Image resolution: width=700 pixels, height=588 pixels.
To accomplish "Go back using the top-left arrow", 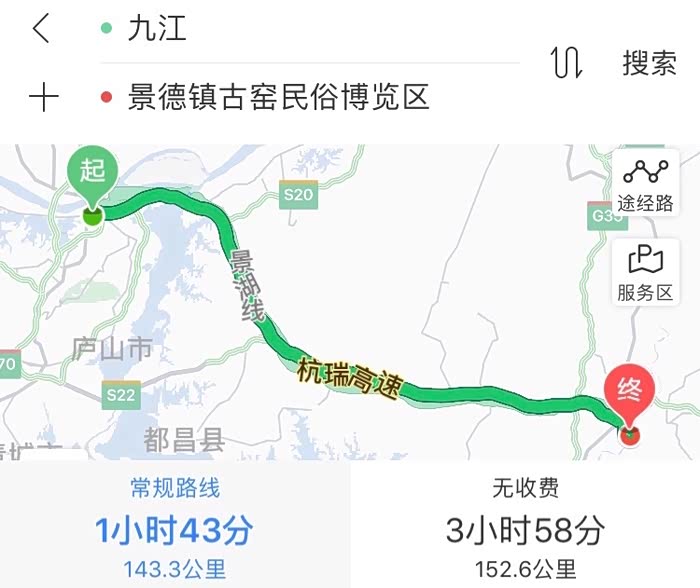I will (x=41, y=29).
